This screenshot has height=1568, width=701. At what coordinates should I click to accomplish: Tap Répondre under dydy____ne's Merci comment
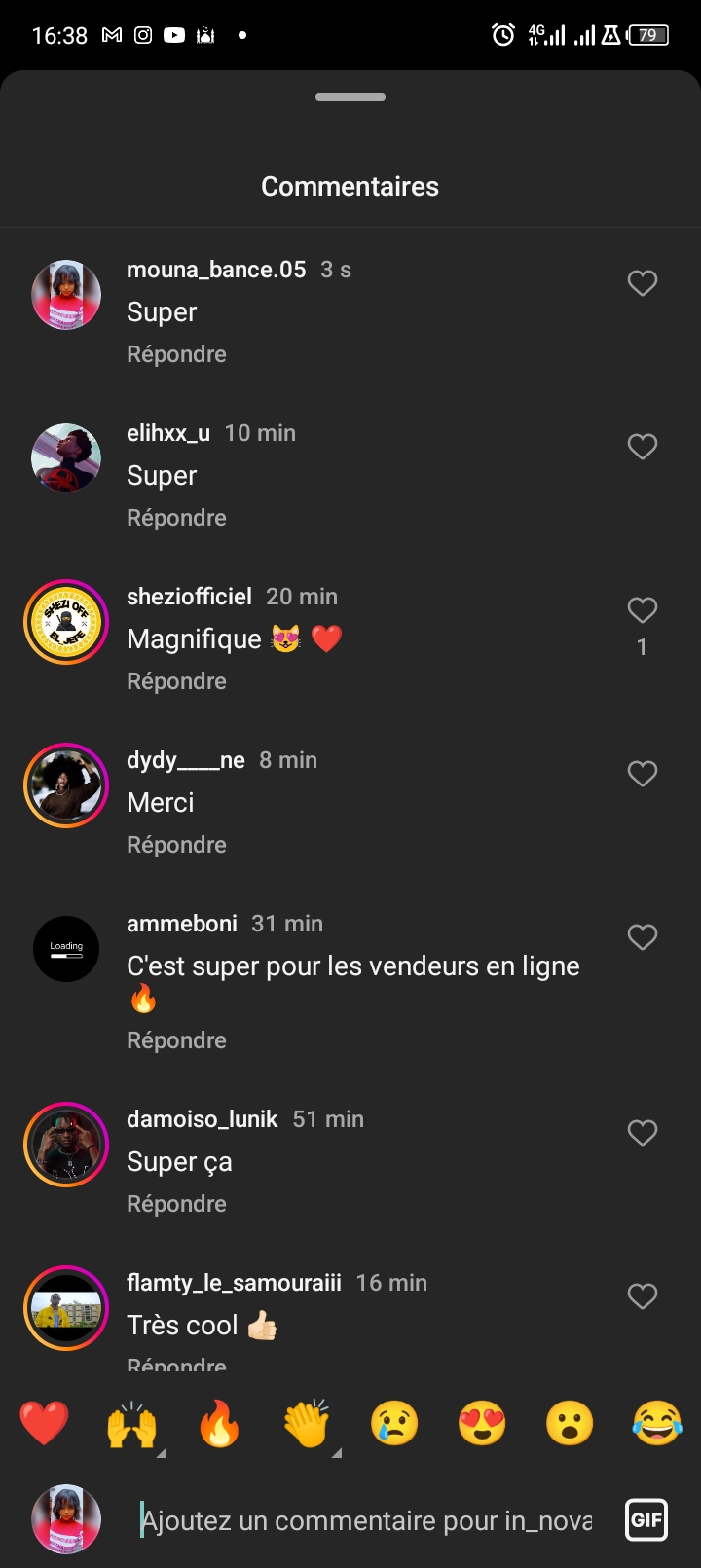(176, 845)
